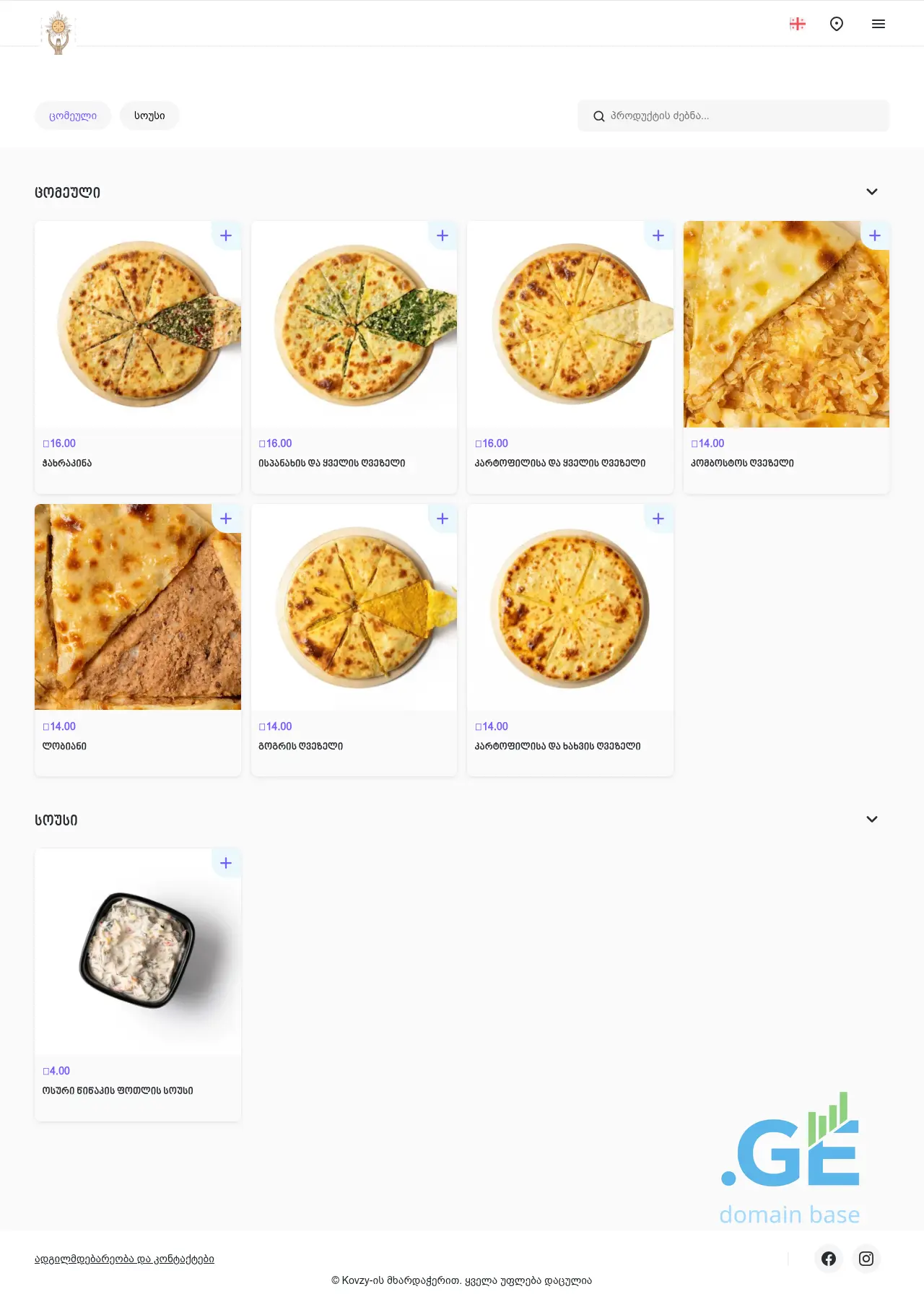Select the სოუსი category chip
This screenshot has width=924, height=1302.
[x=149, y=116]
